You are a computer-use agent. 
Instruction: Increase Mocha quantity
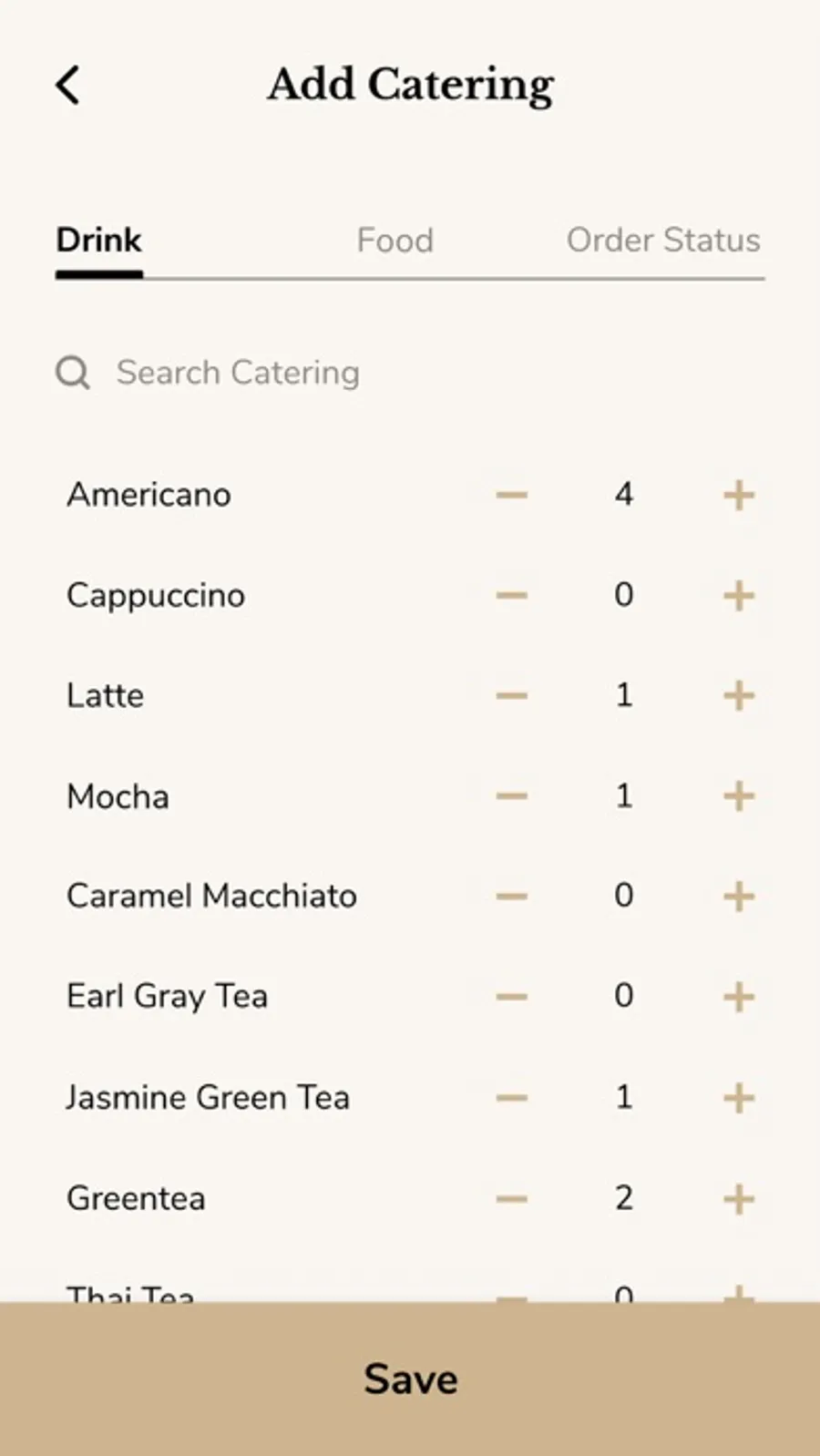click(738, 796)
